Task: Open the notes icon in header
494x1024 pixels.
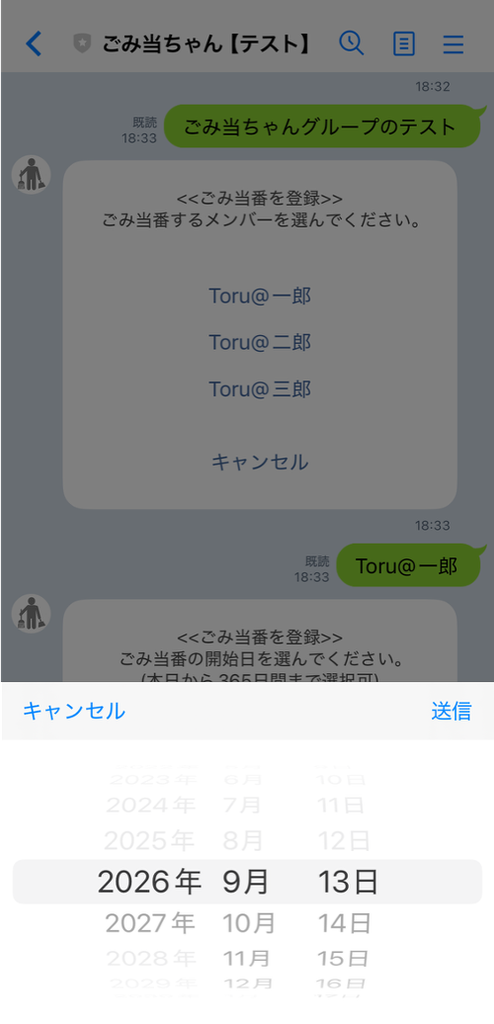Action: point(404,44)
